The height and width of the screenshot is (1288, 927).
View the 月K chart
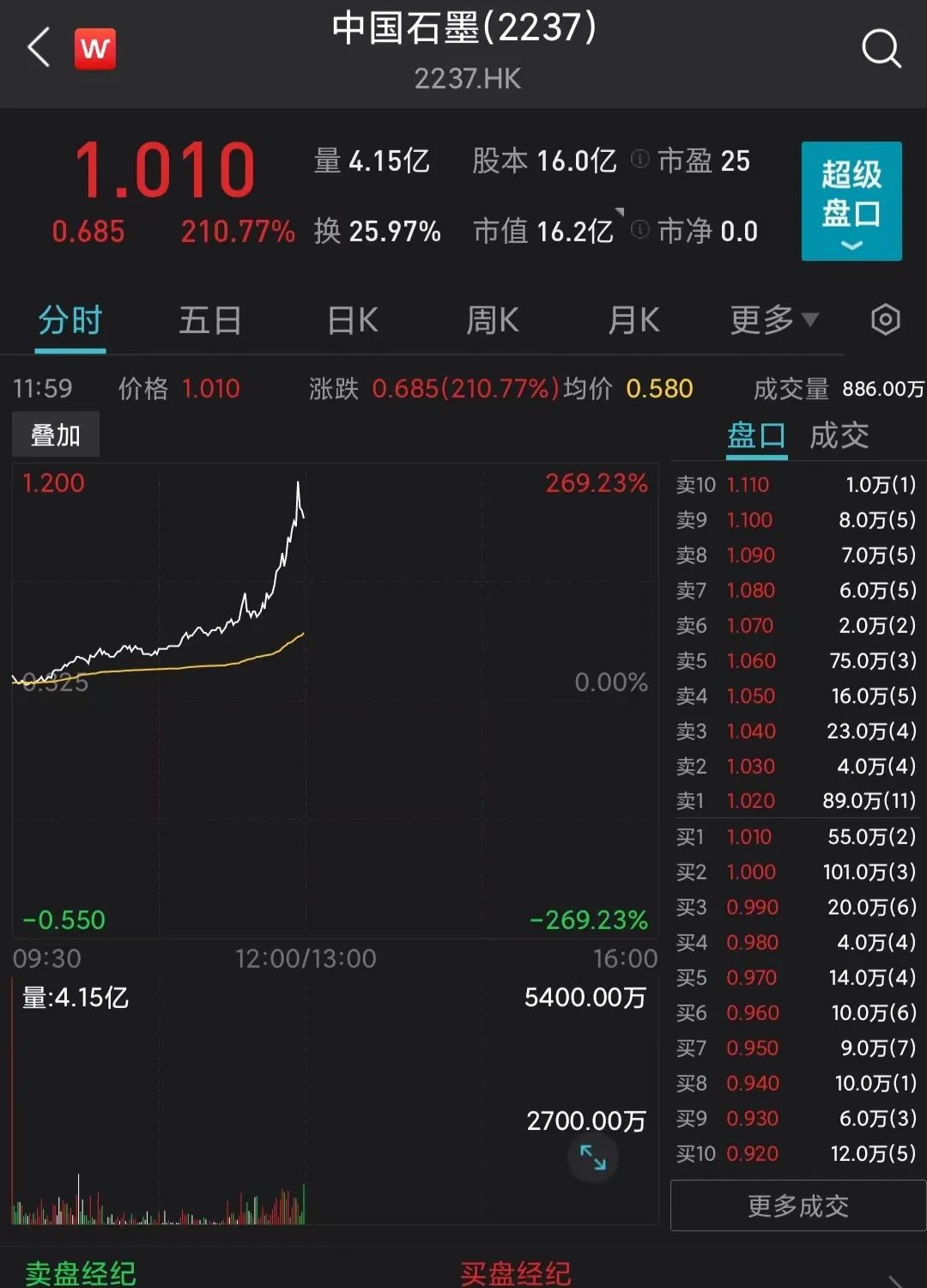coord(633,321)
